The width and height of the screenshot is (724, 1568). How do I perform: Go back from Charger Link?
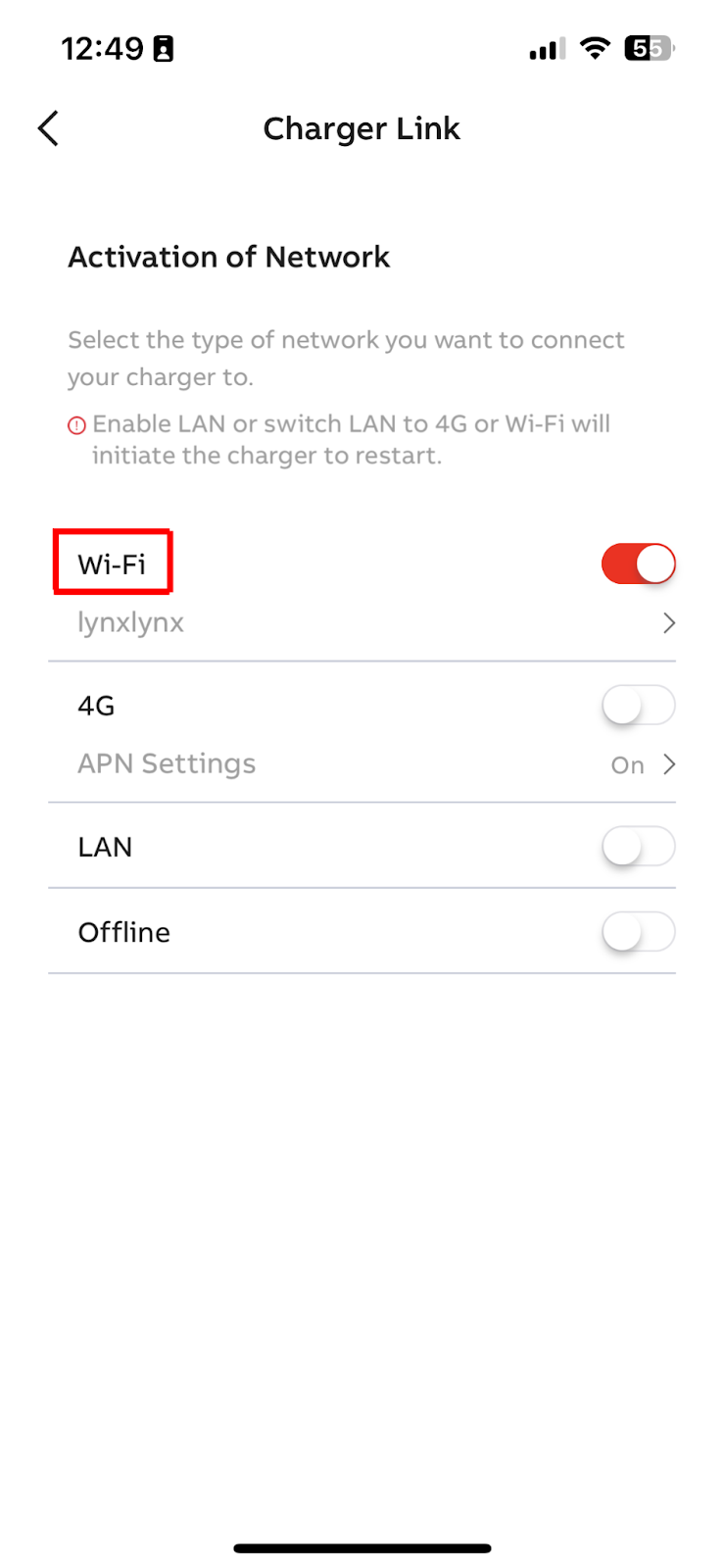48,128
